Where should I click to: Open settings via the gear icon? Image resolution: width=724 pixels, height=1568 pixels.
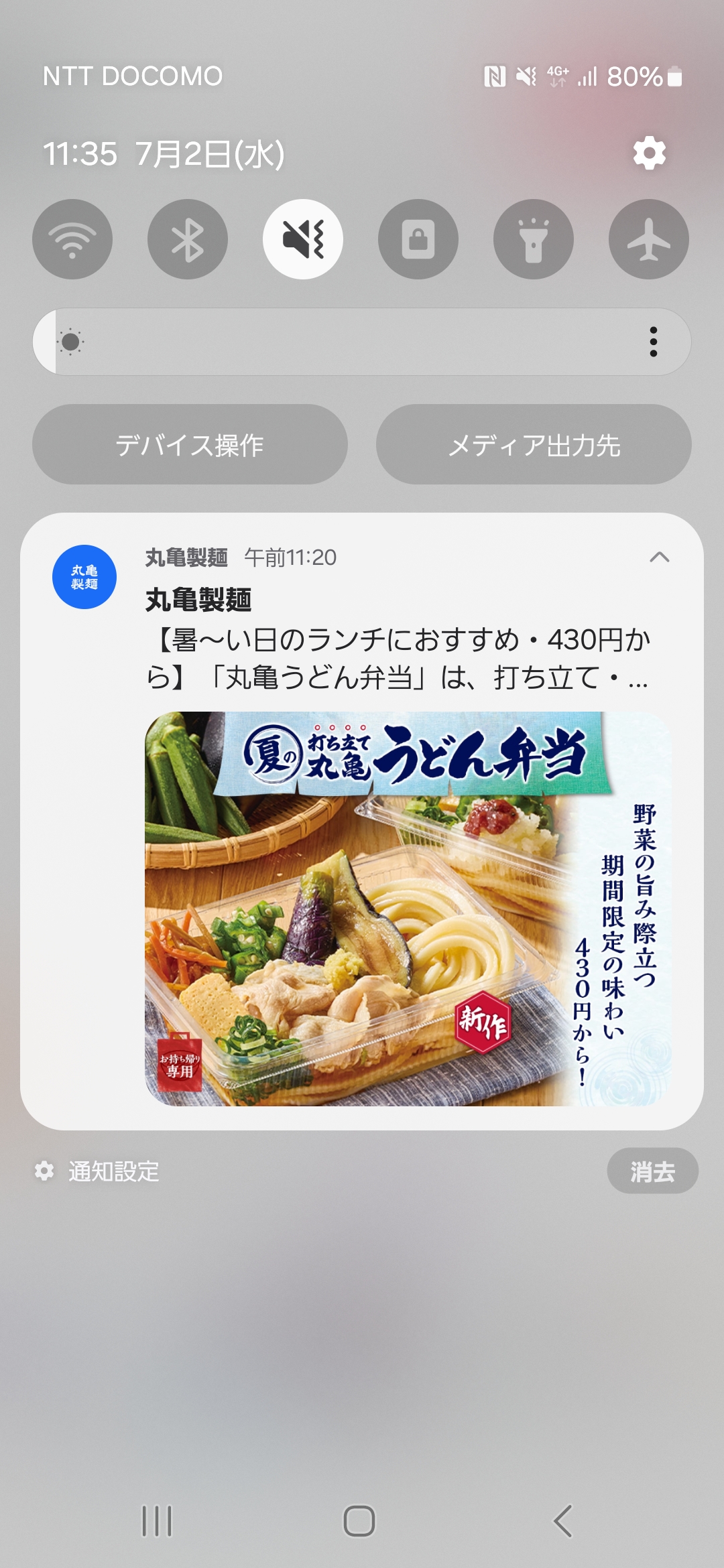coord(649,153)
